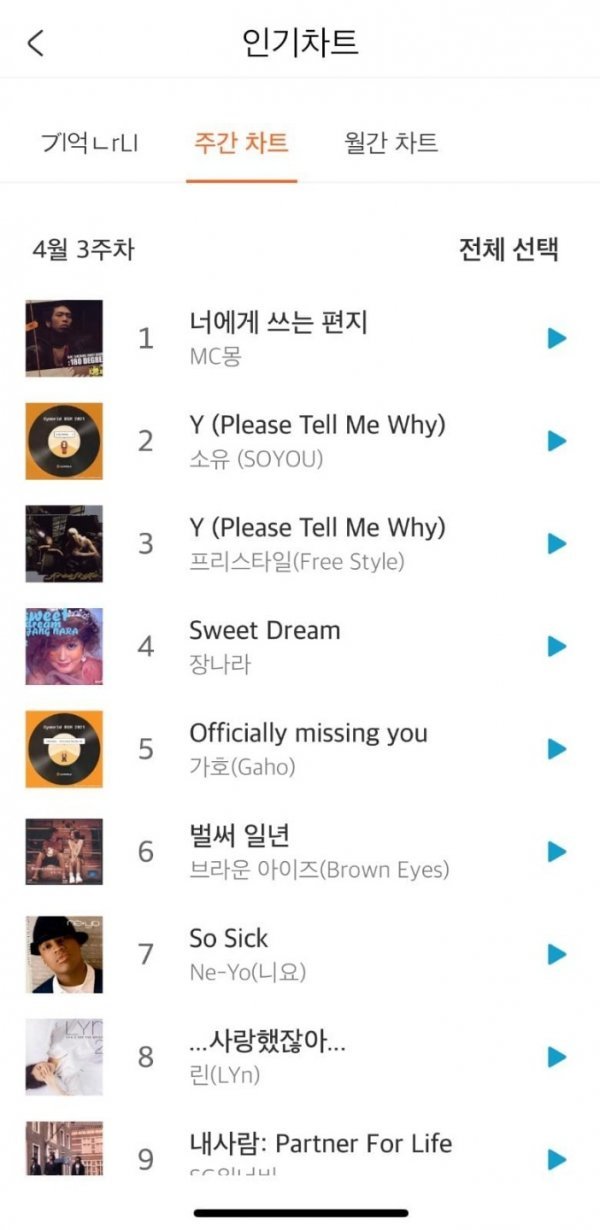This screenshot has height=1230, width=600.
Task: Play So Sick by Ne-Yo
Action: [557, 954]
